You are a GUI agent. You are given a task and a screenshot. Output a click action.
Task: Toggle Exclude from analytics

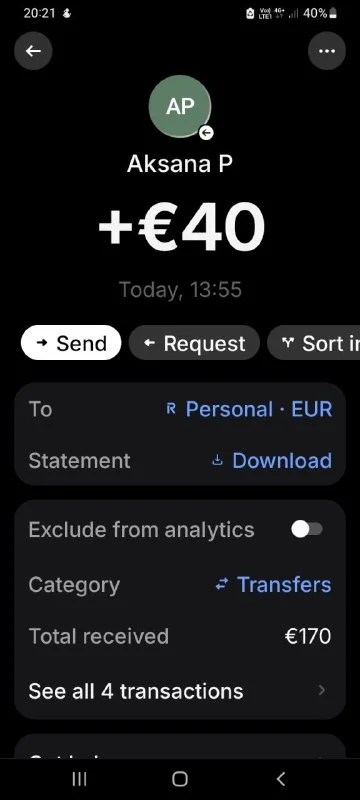307,530
